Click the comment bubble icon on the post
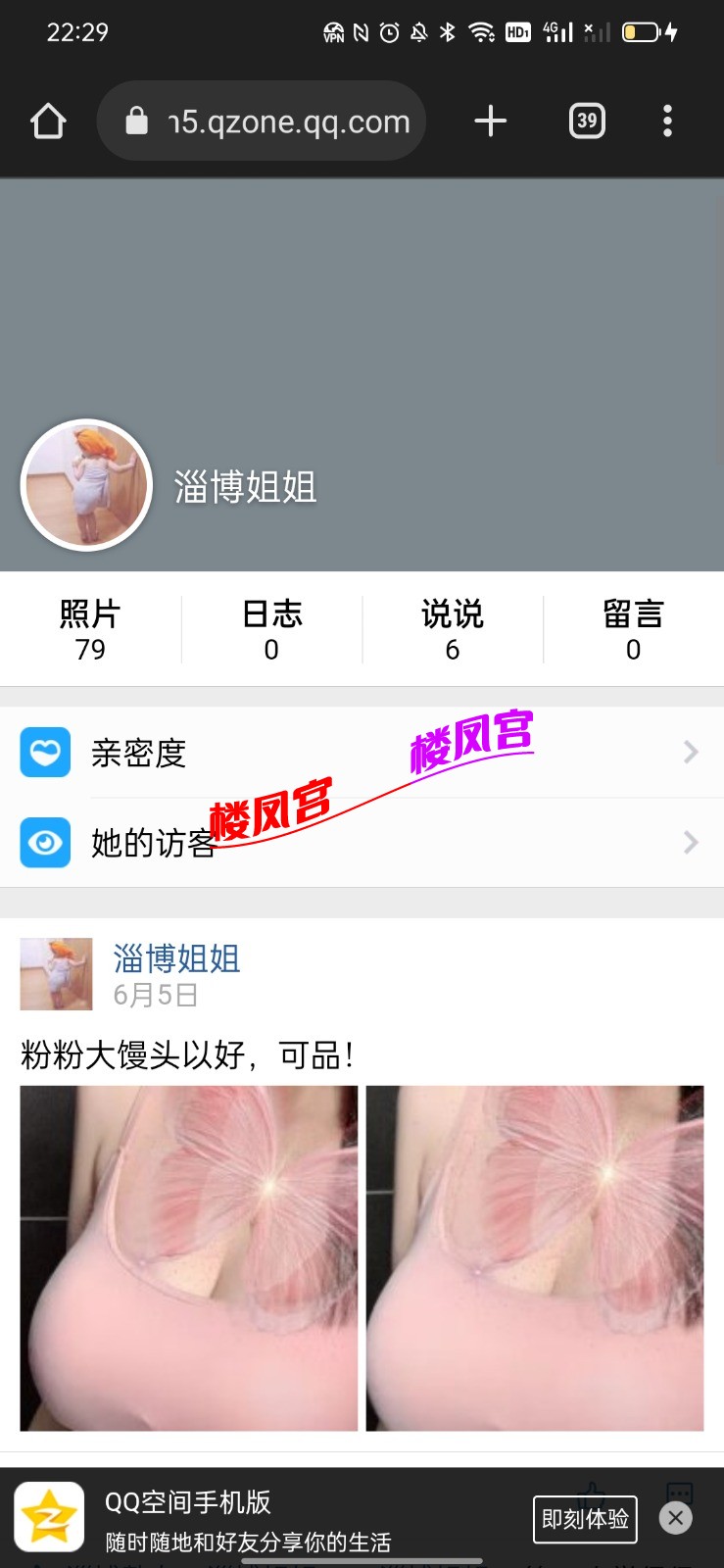Viewport: 724px width, 1568px height. coord(680,1493)
